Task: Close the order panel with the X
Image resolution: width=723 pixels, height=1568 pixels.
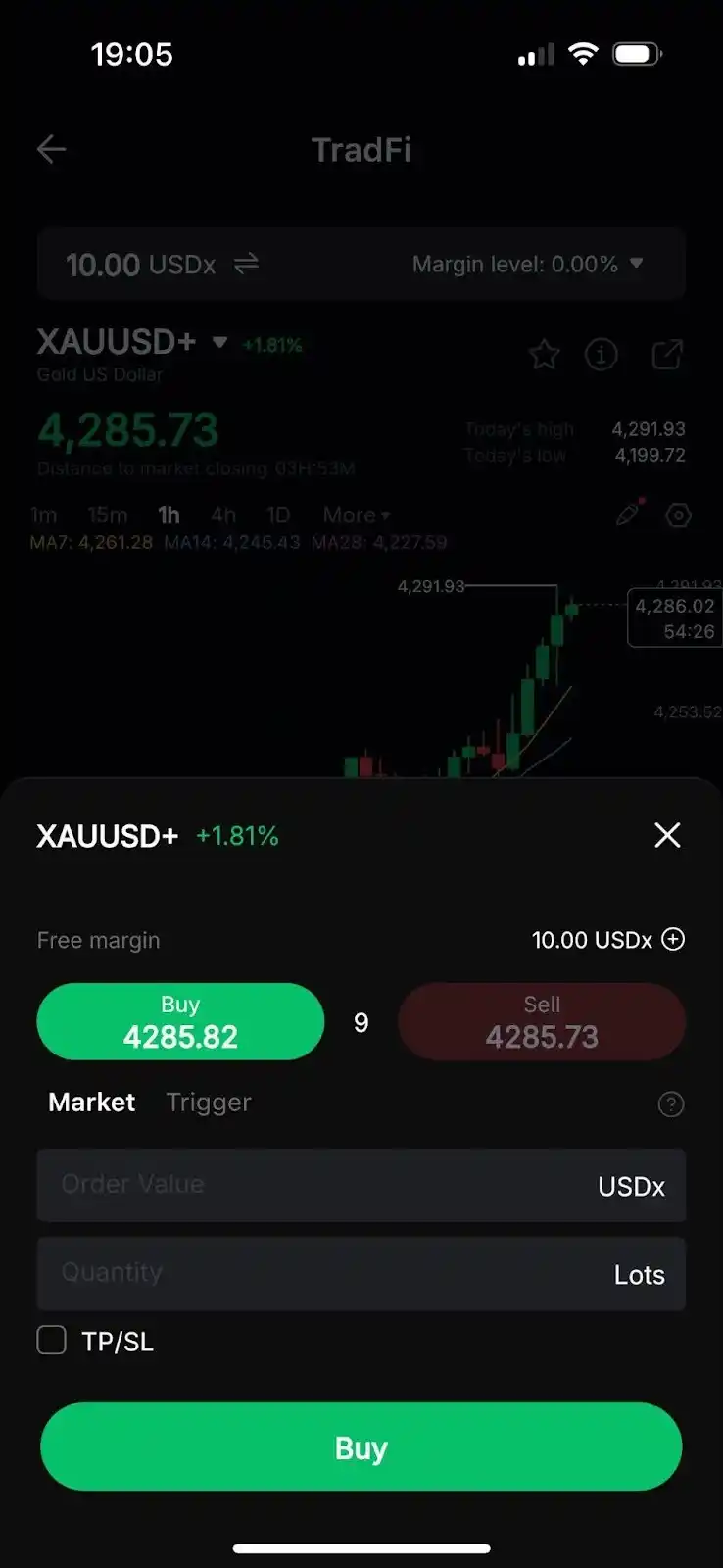Action: click(x=667, y=835)
